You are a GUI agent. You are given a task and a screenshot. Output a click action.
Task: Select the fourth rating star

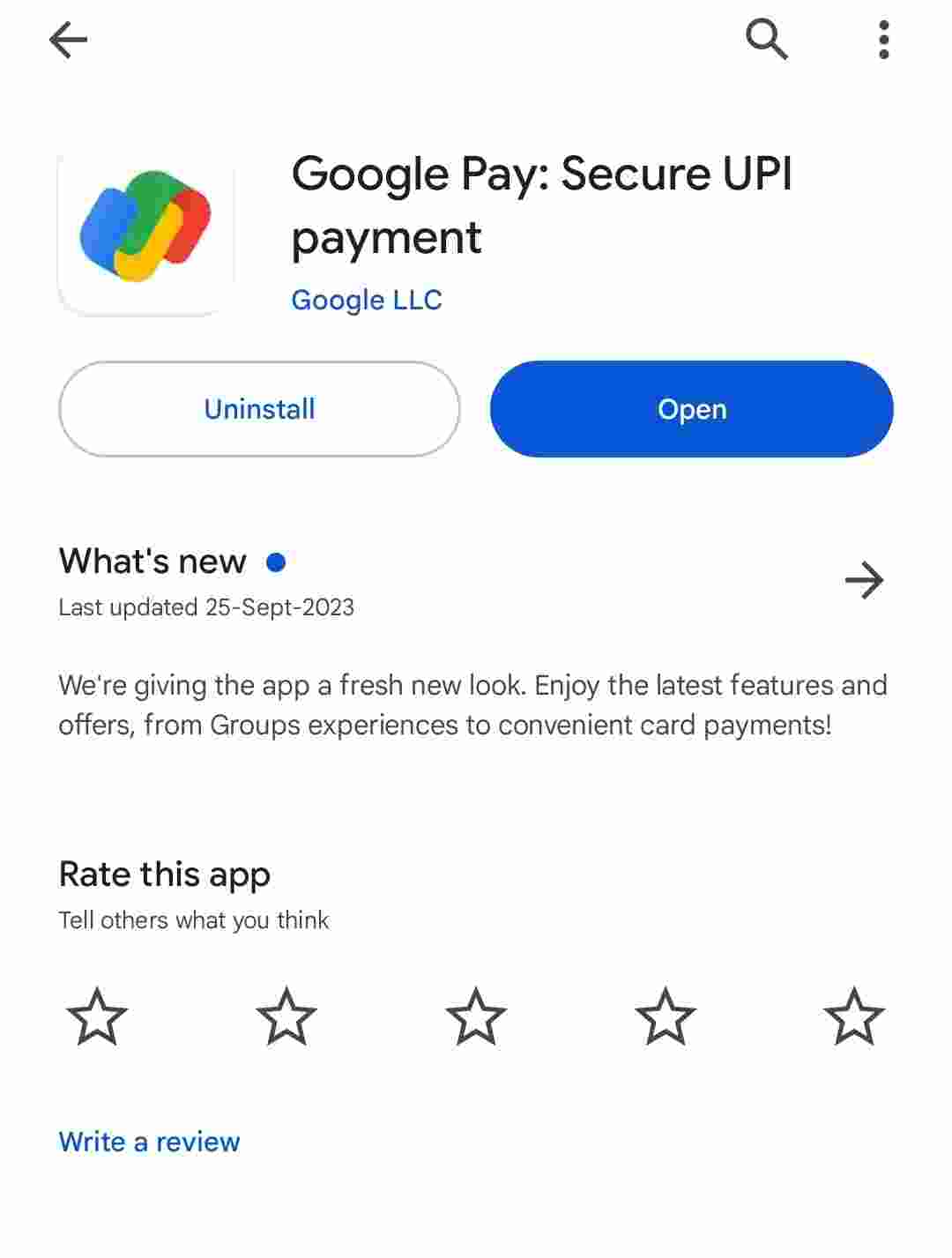pyautogui.click(x=666, y=1021)
